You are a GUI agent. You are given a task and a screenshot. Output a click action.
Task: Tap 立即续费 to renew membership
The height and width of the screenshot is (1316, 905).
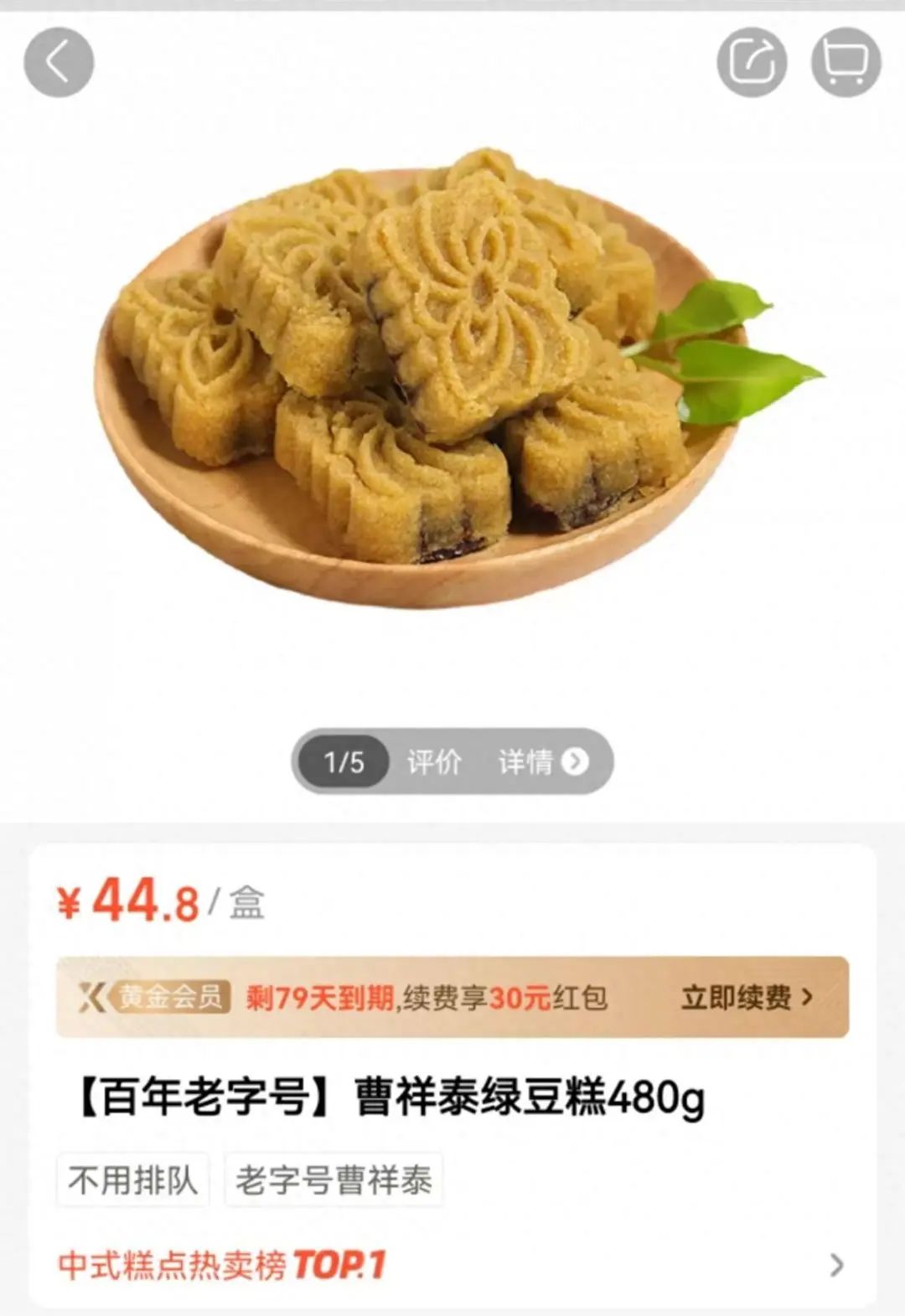[745, 997]
